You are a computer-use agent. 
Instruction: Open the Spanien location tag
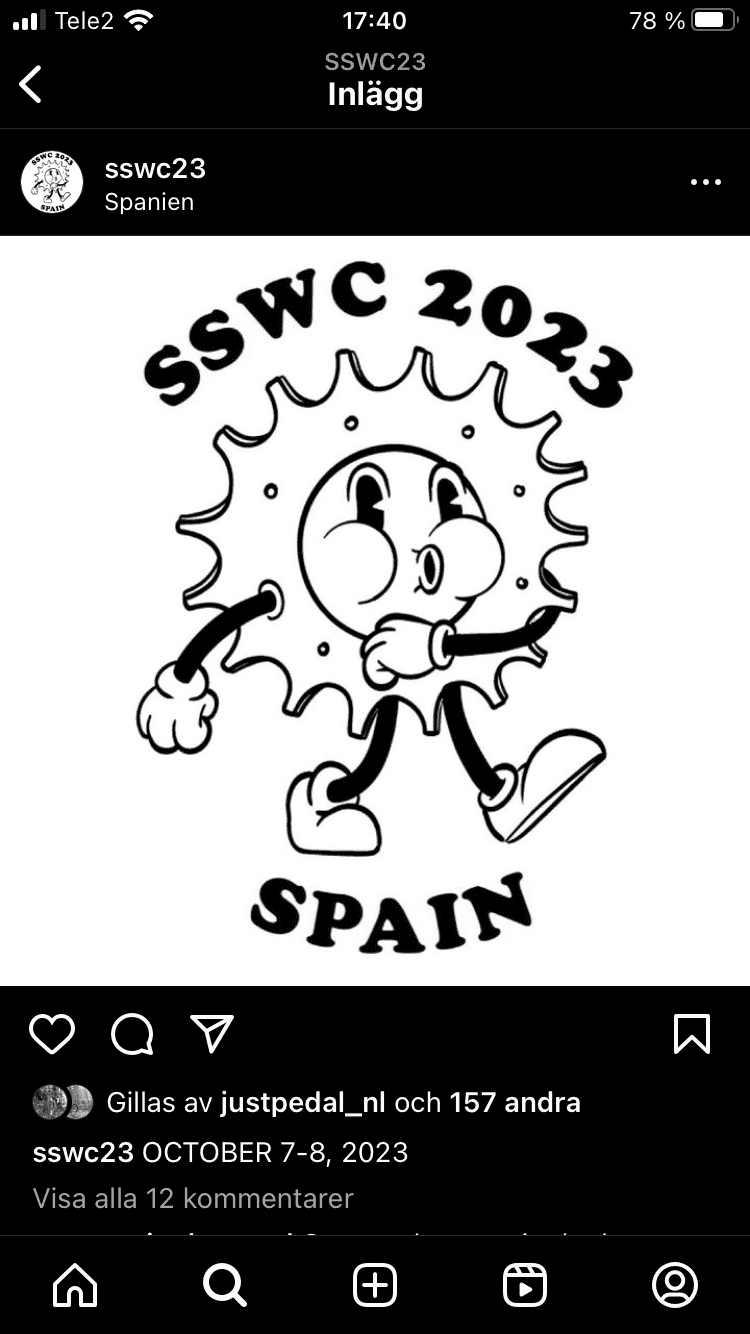tap(149, 202)
